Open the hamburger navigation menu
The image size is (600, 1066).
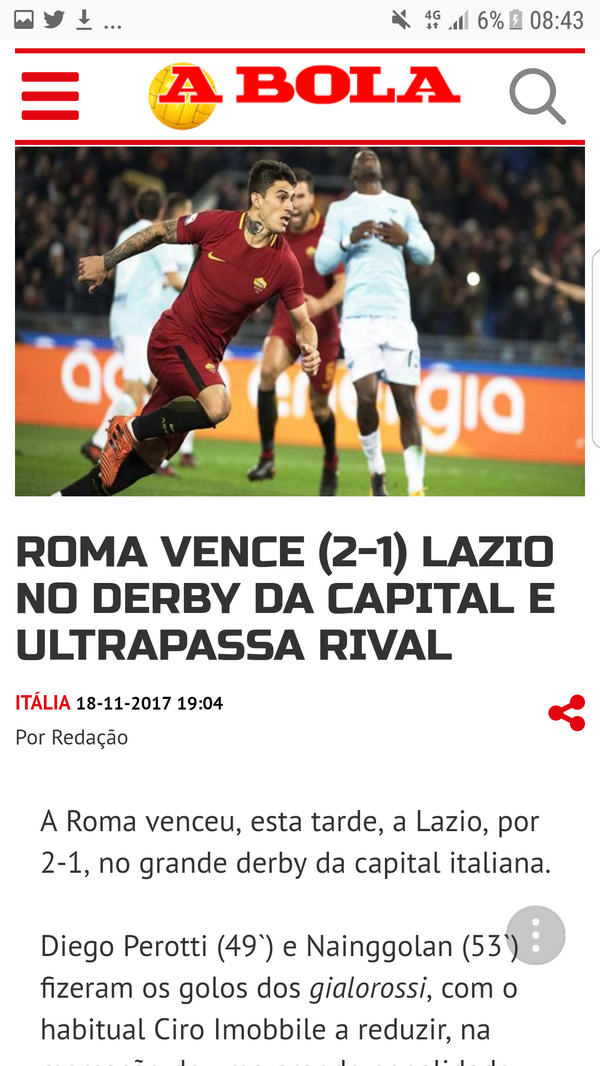coord(50,96)
